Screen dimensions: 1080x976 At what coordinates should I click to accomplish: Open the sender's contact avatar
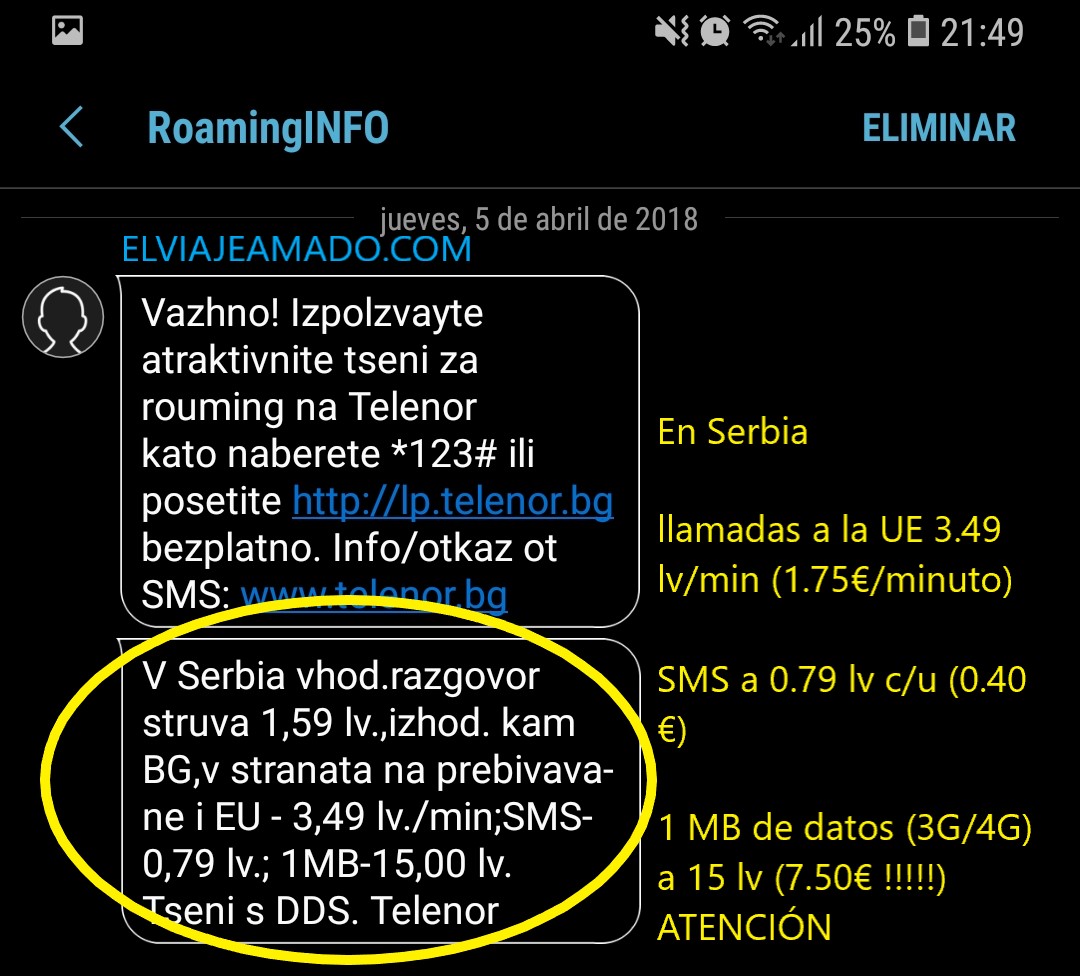point(63,316)
